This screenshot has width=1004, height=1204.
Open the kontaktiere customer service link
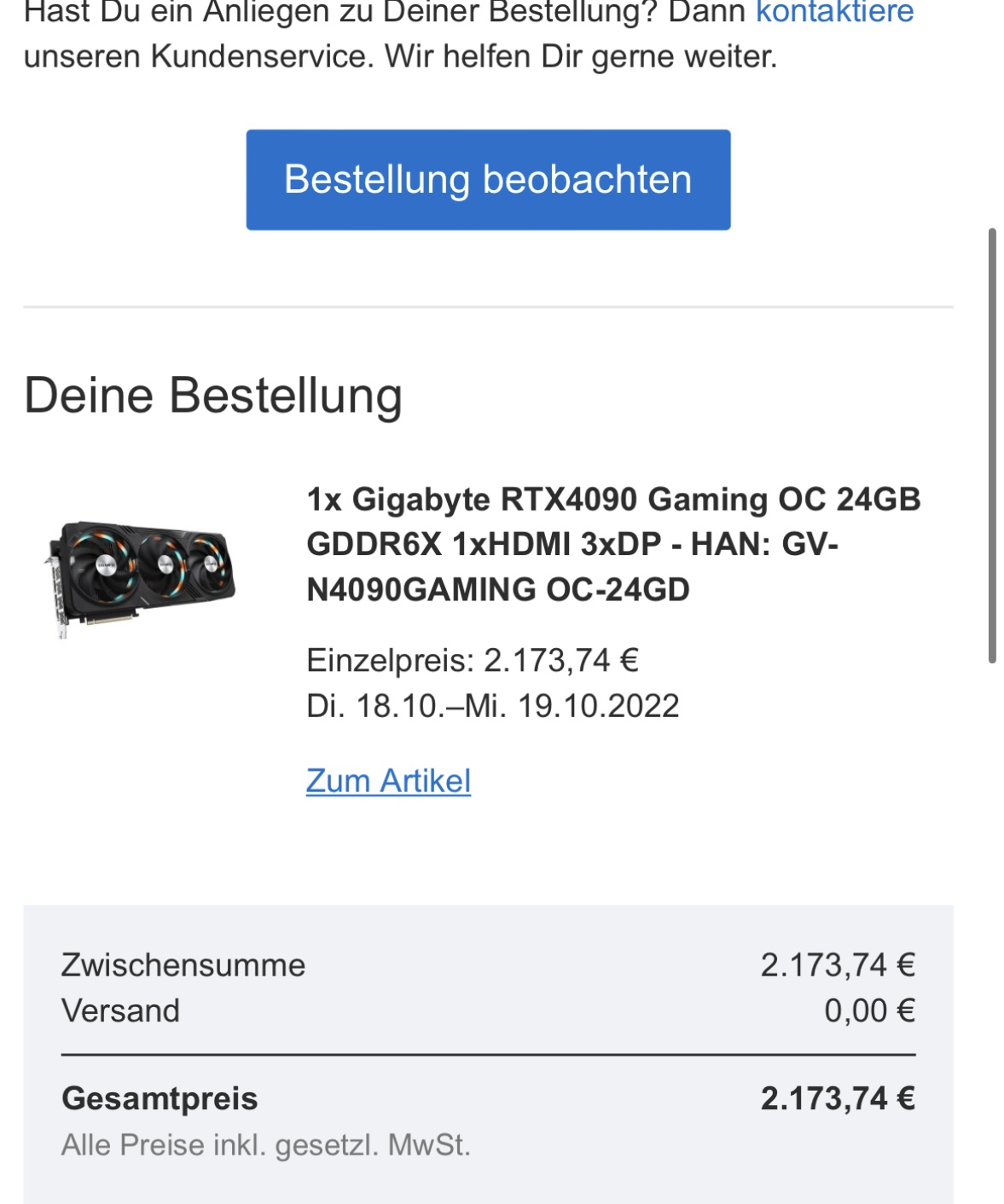pos(834,13)
